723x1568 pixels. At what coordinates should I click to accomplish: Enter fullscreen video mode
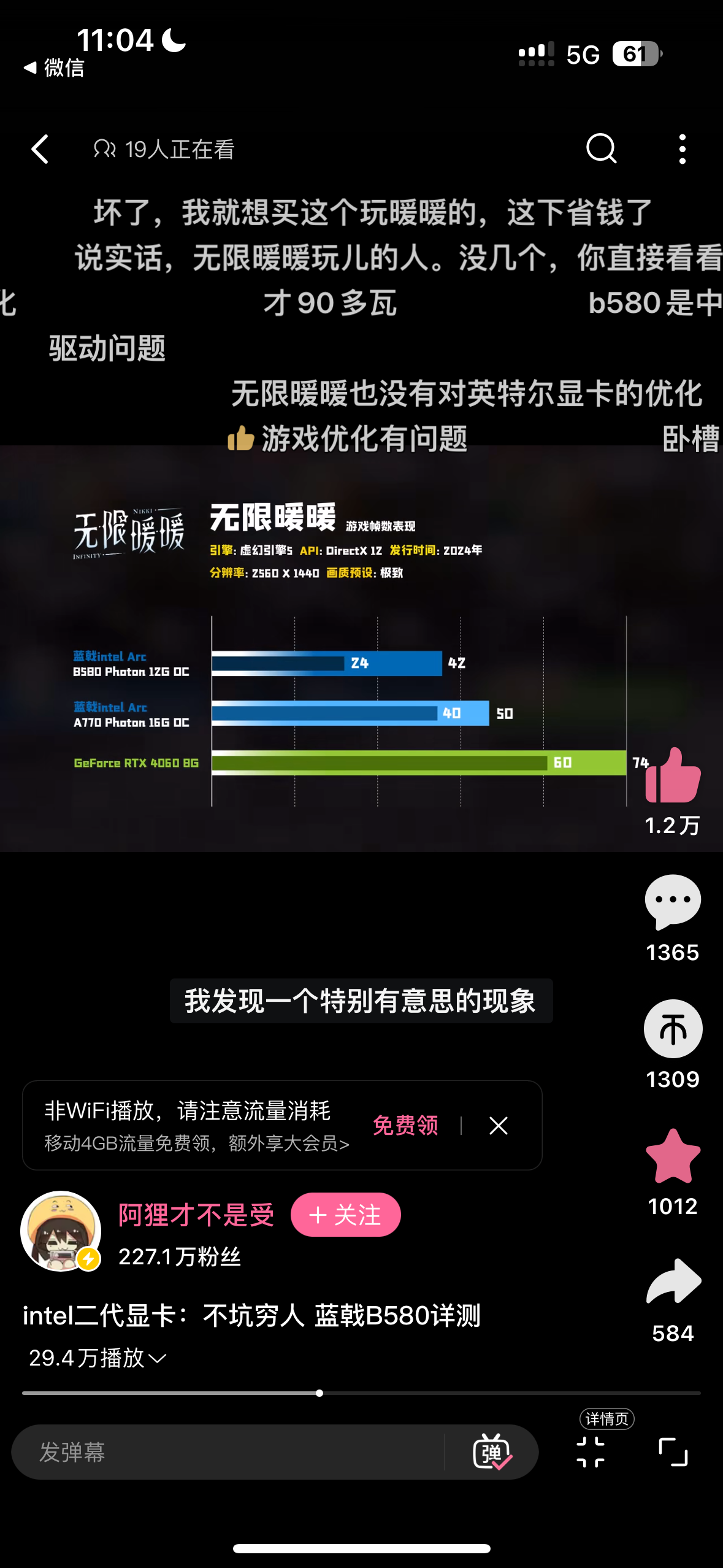673,1452
